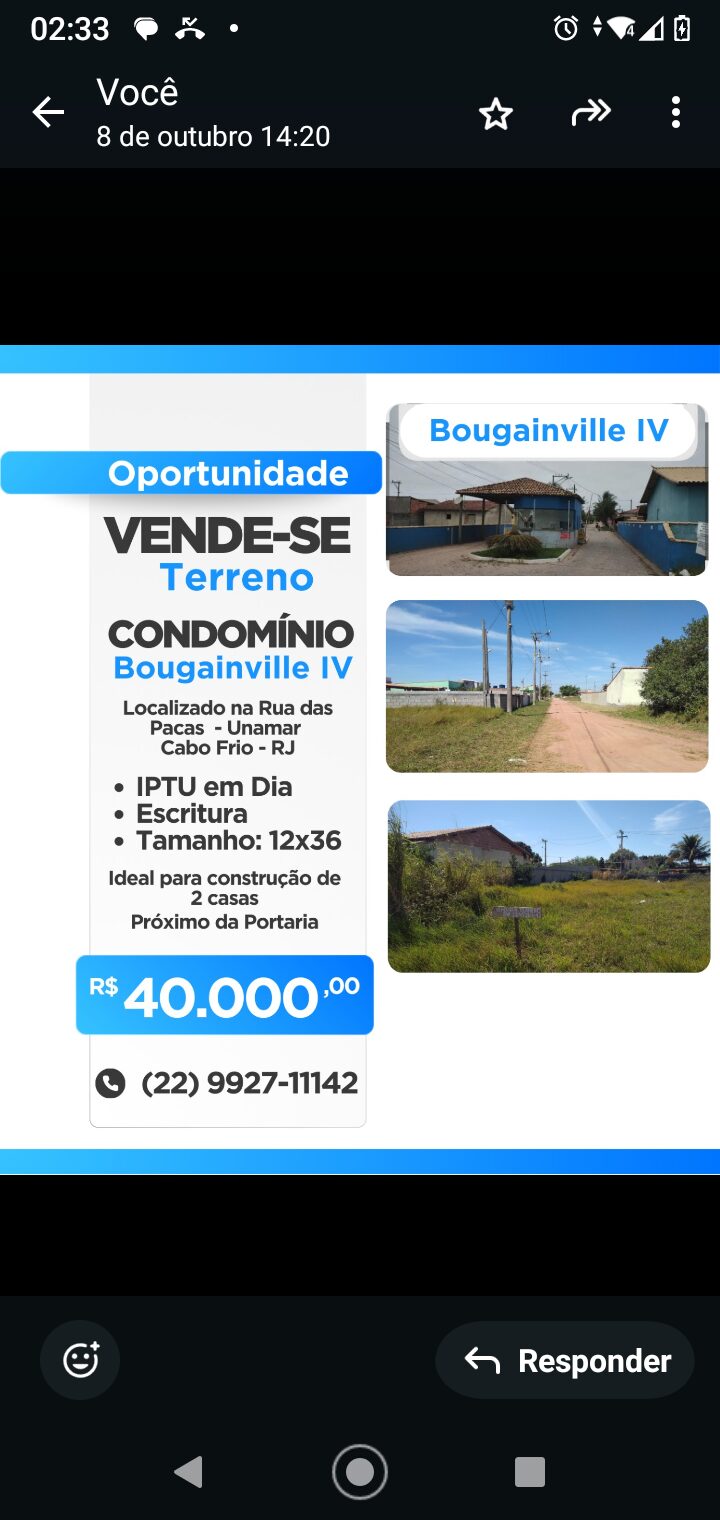Tap the reply arrow inside Responder button
The width and height of the screenshot is (720, 1520).
(x=481, y=1359)
